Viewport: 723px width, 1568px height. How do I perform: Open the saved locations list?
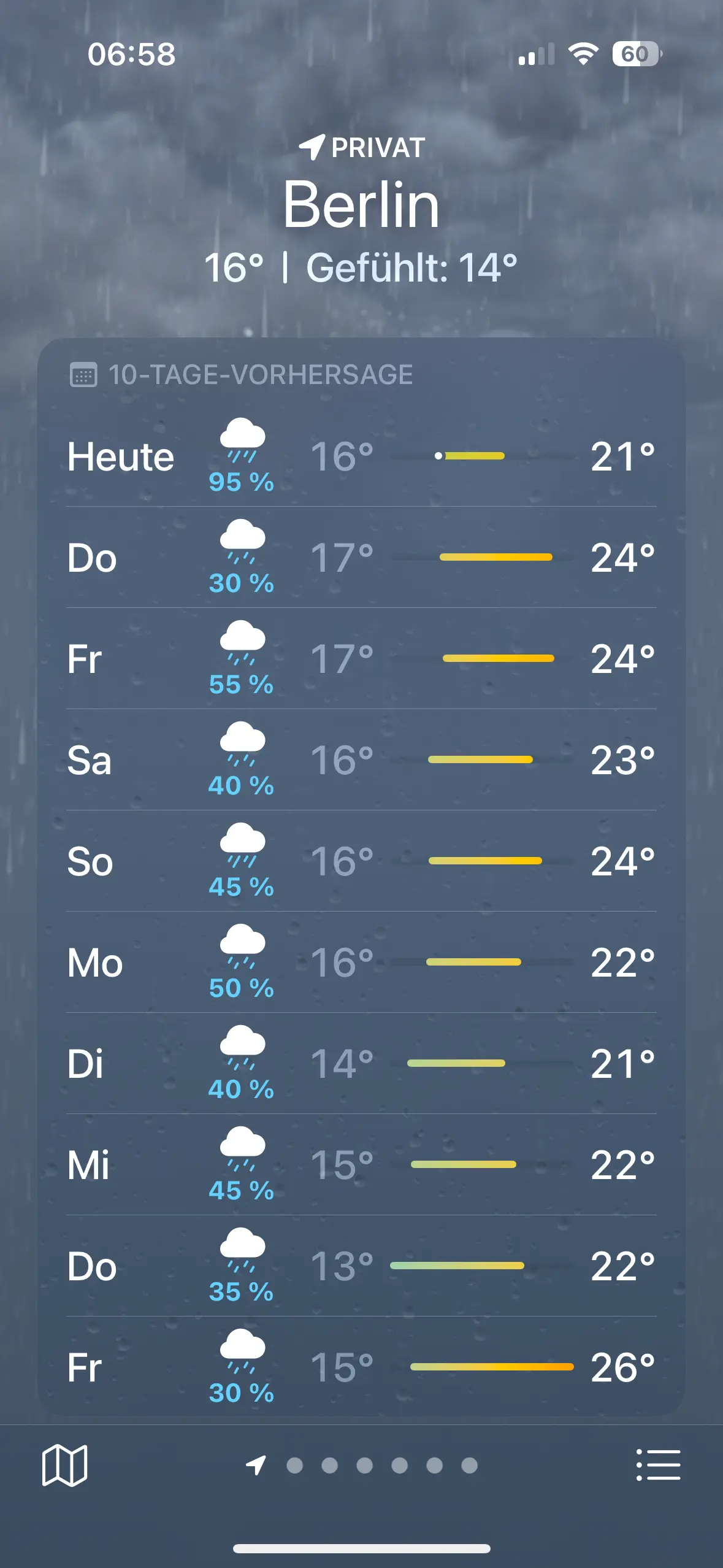pyautogui.click(x=658, y=1465)
